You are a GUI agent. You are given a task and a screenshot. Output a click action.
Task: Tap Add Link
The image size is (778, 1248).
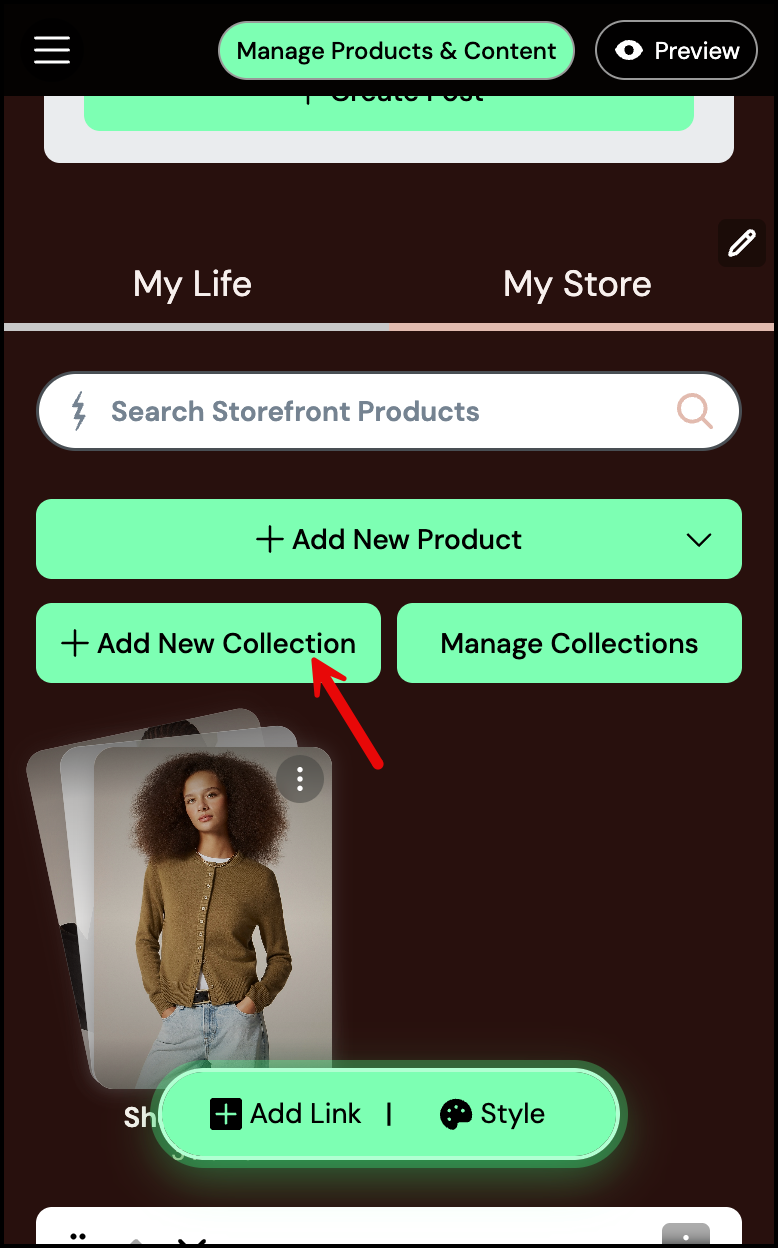[286, 1114]
